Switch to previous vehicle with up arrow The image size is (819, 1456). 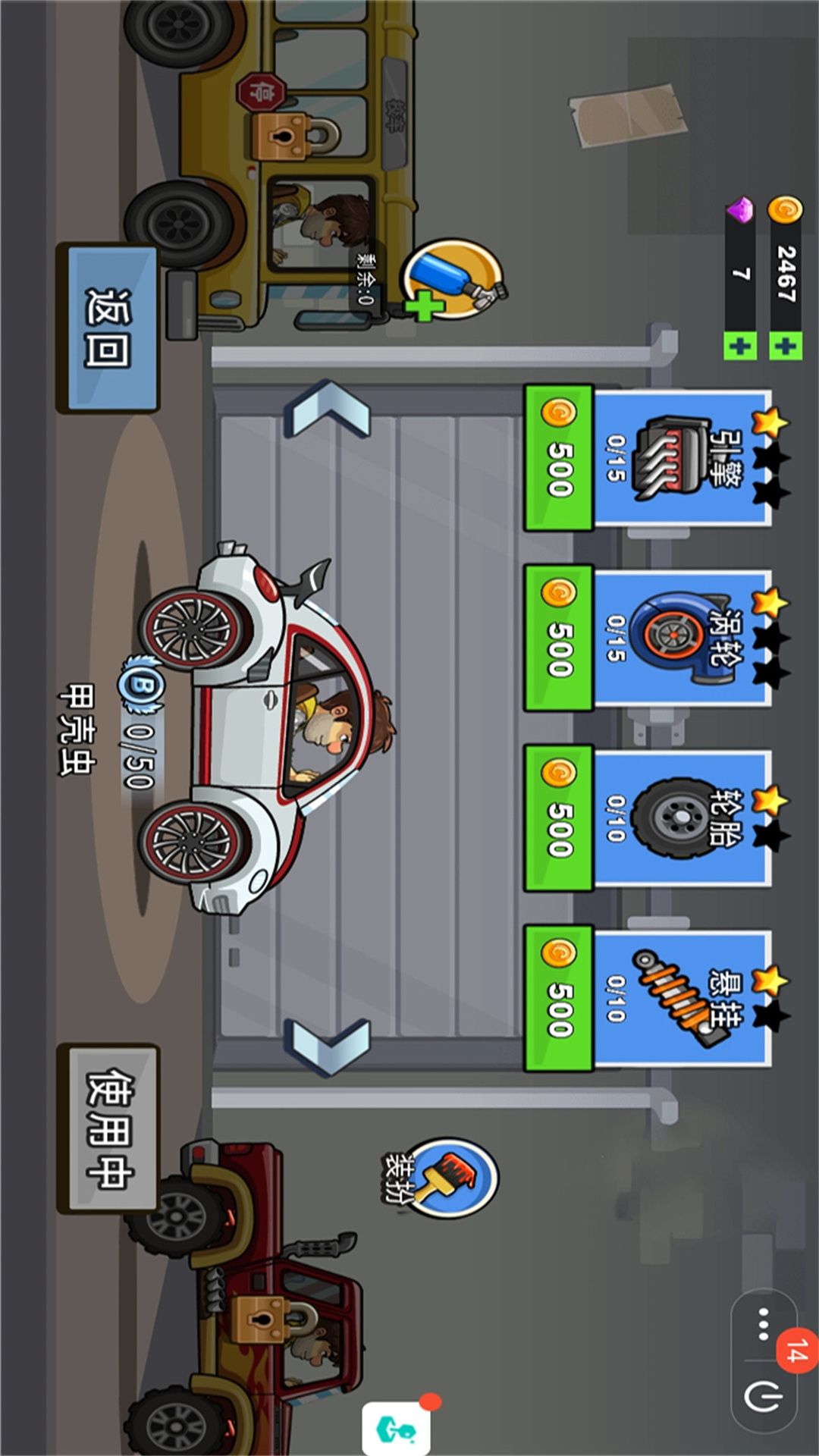[328, 409]
